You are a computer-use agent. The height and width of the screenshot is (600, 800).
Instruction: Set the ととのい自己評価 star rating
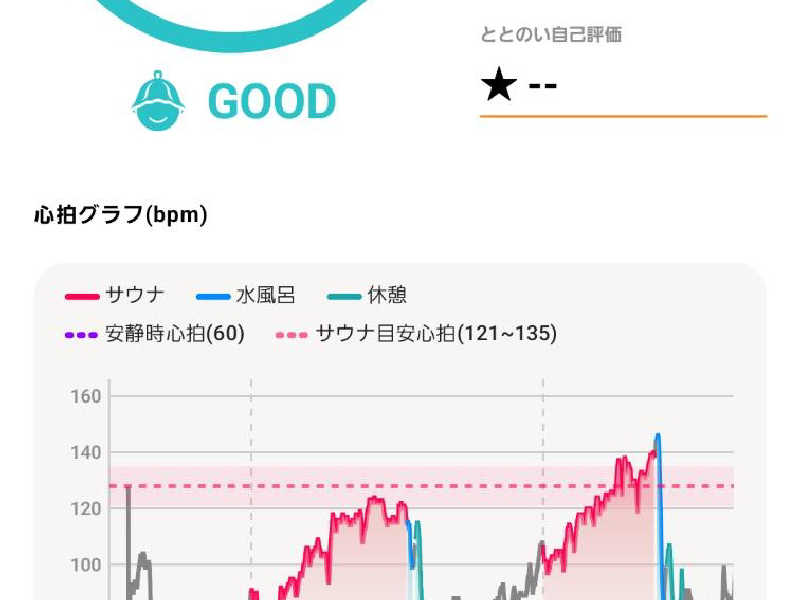620,88
